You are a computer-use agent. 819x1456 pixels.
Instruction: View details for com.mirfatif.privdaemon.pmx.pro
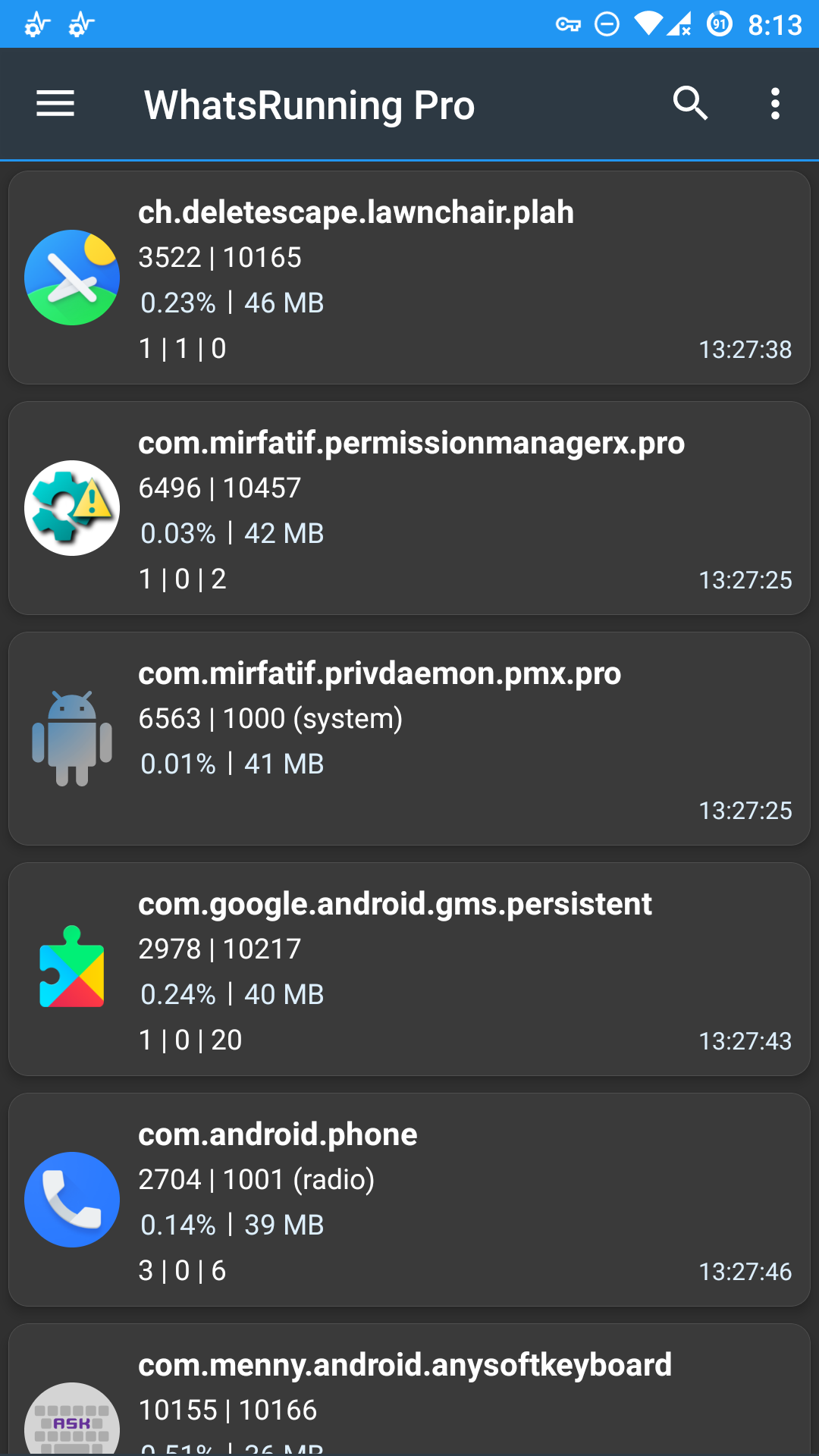pos(409,739)
